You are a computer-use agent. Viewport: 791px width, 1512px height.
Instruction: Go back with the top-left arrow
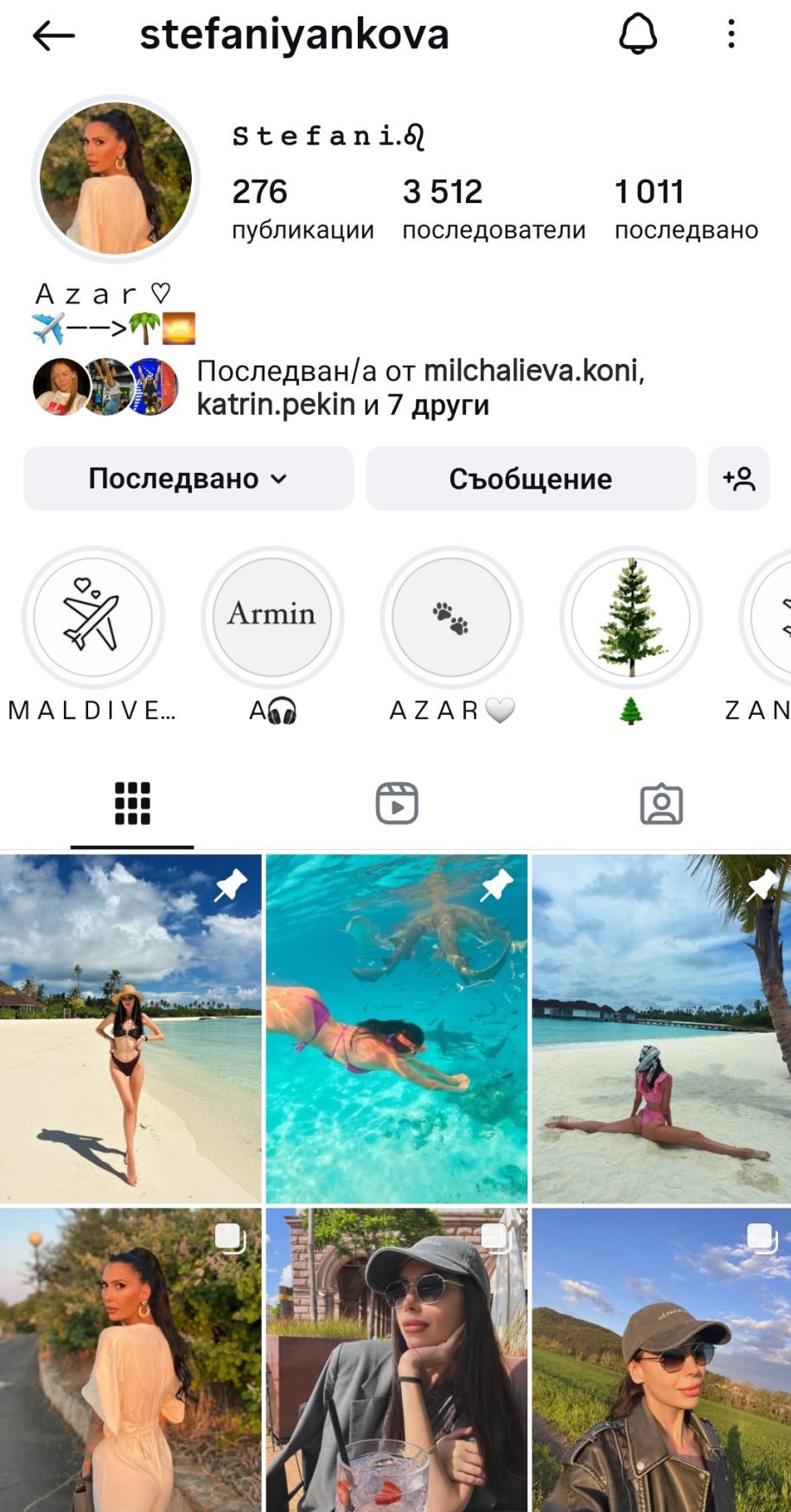click(x=54, y=35)
